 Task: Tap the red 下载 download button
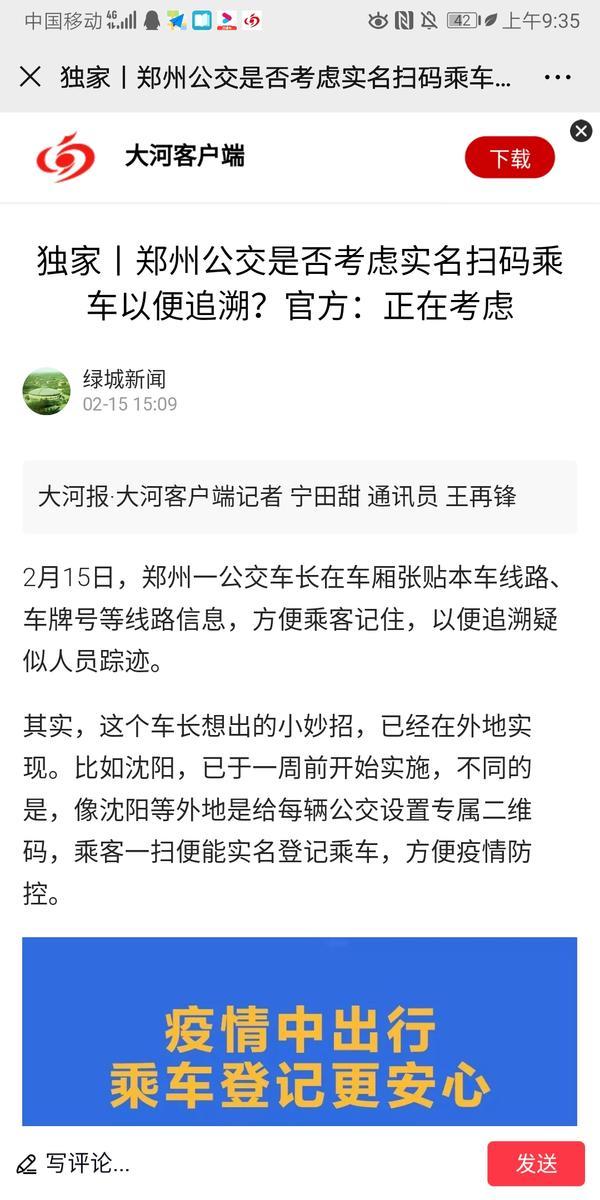pyautogui.click(x=509, y=158)
